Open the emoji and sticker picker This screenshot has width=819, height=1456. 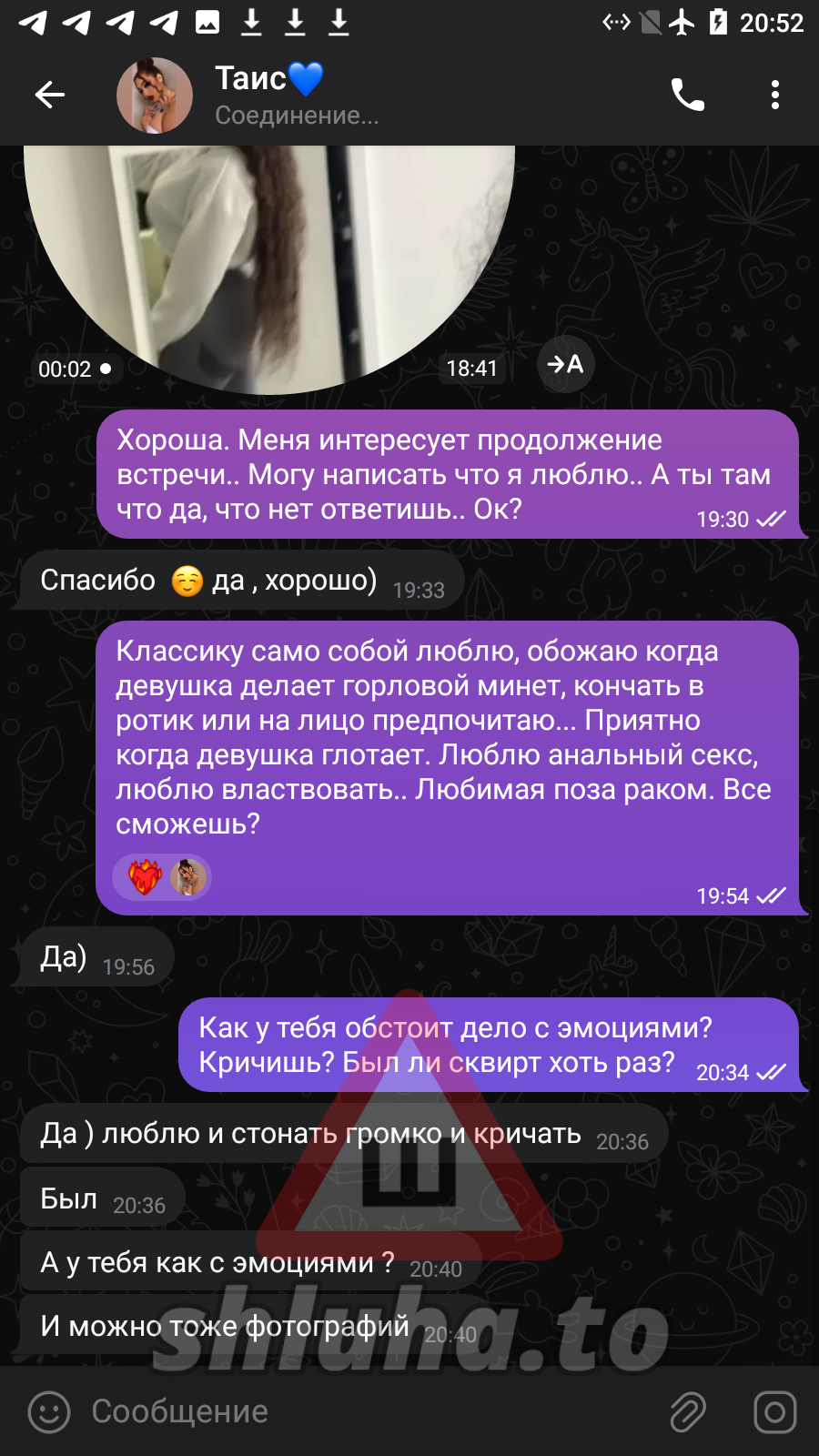pos(49,1412)
